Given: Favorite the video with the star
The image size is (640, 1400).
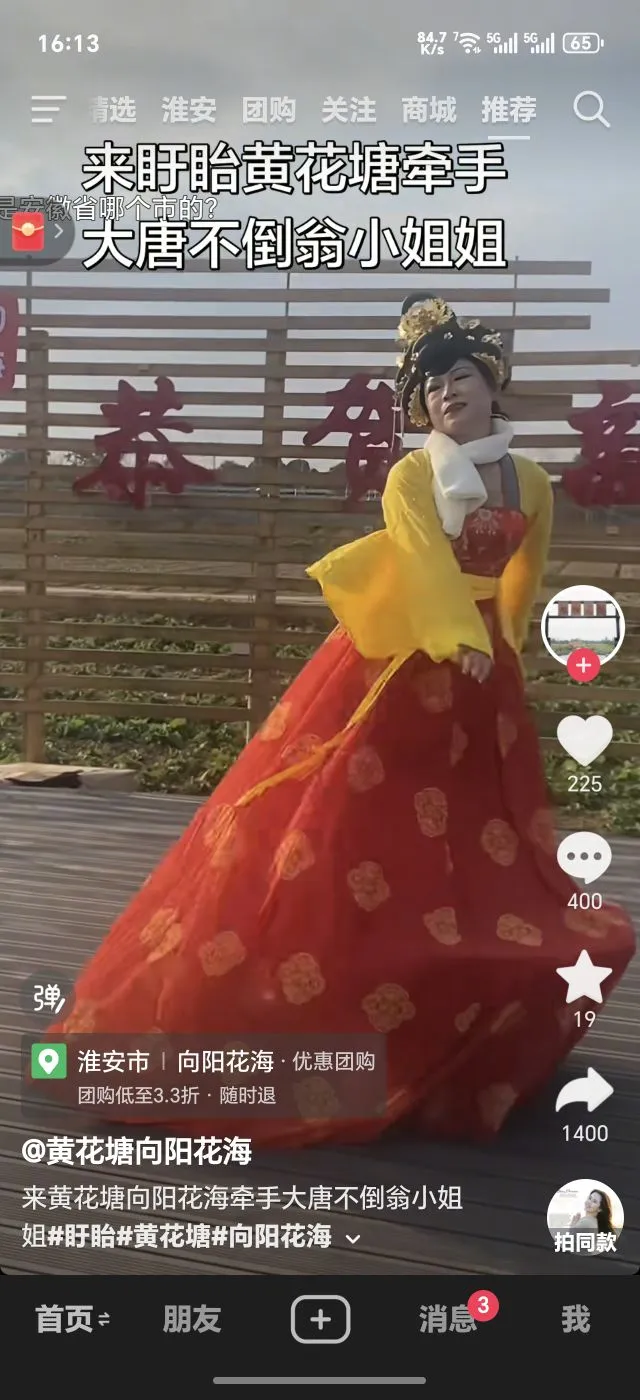Looking at the screenshot, I should [x=584, y=978].
